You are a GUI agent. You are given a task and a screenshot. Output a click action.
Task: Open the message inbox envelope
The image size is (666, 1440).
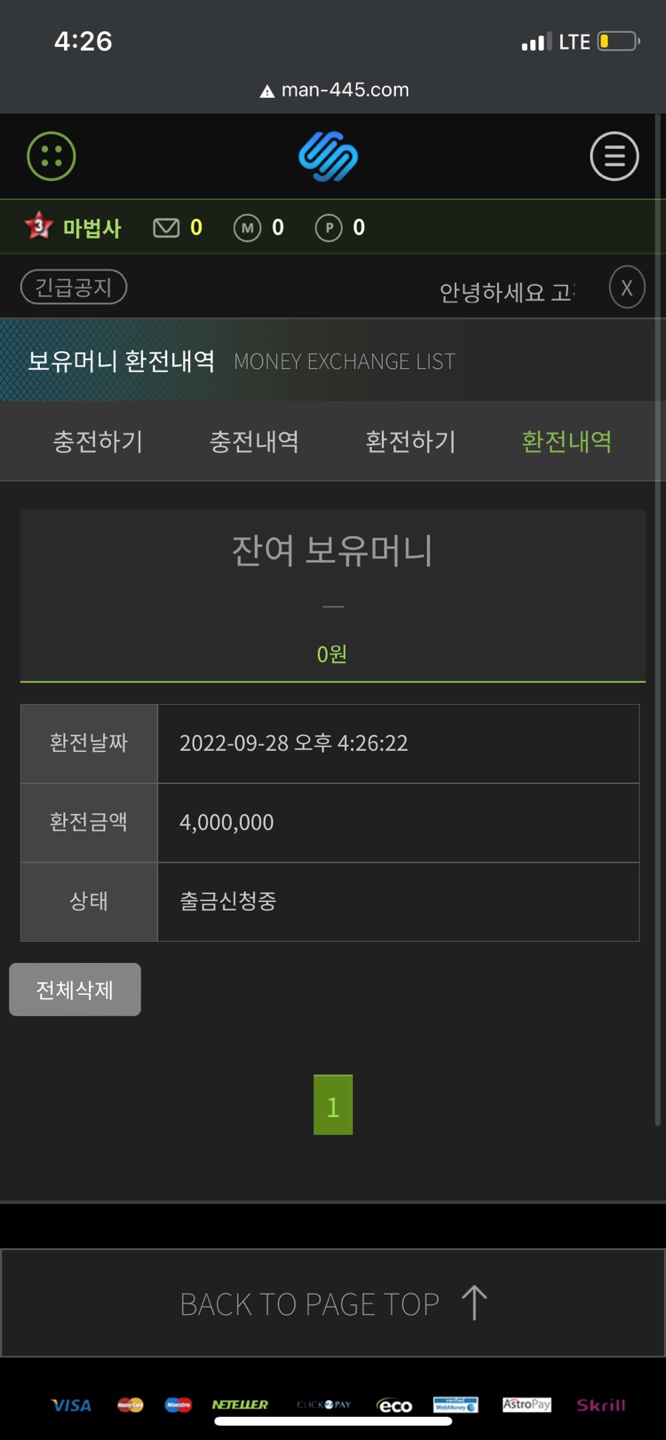166,228
